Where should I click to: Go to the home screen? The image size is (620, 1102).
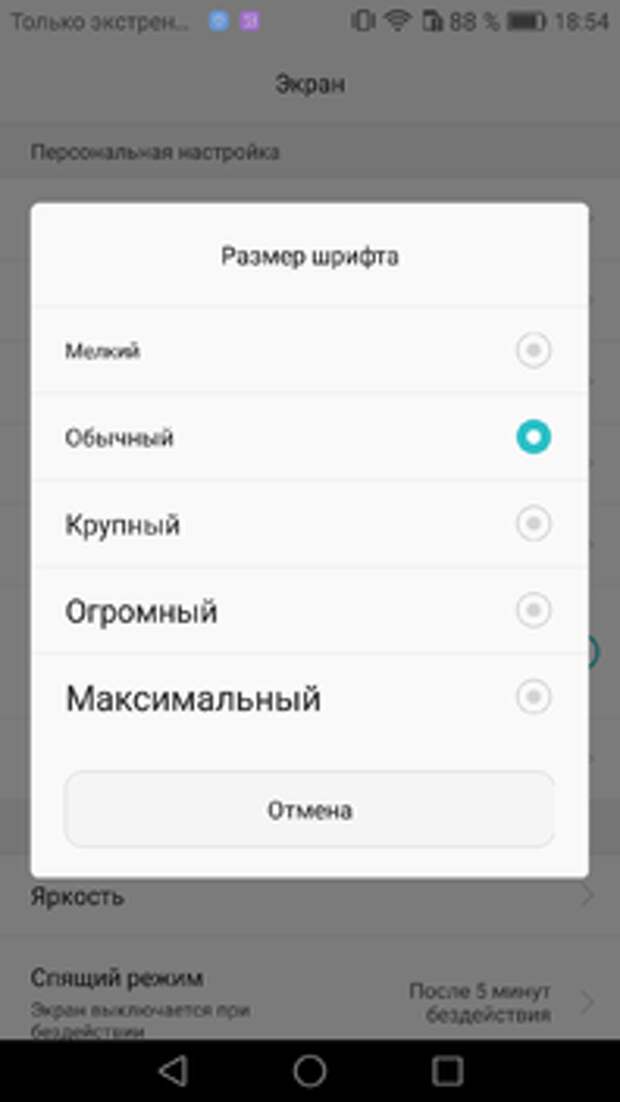[x=309, y=1071]
